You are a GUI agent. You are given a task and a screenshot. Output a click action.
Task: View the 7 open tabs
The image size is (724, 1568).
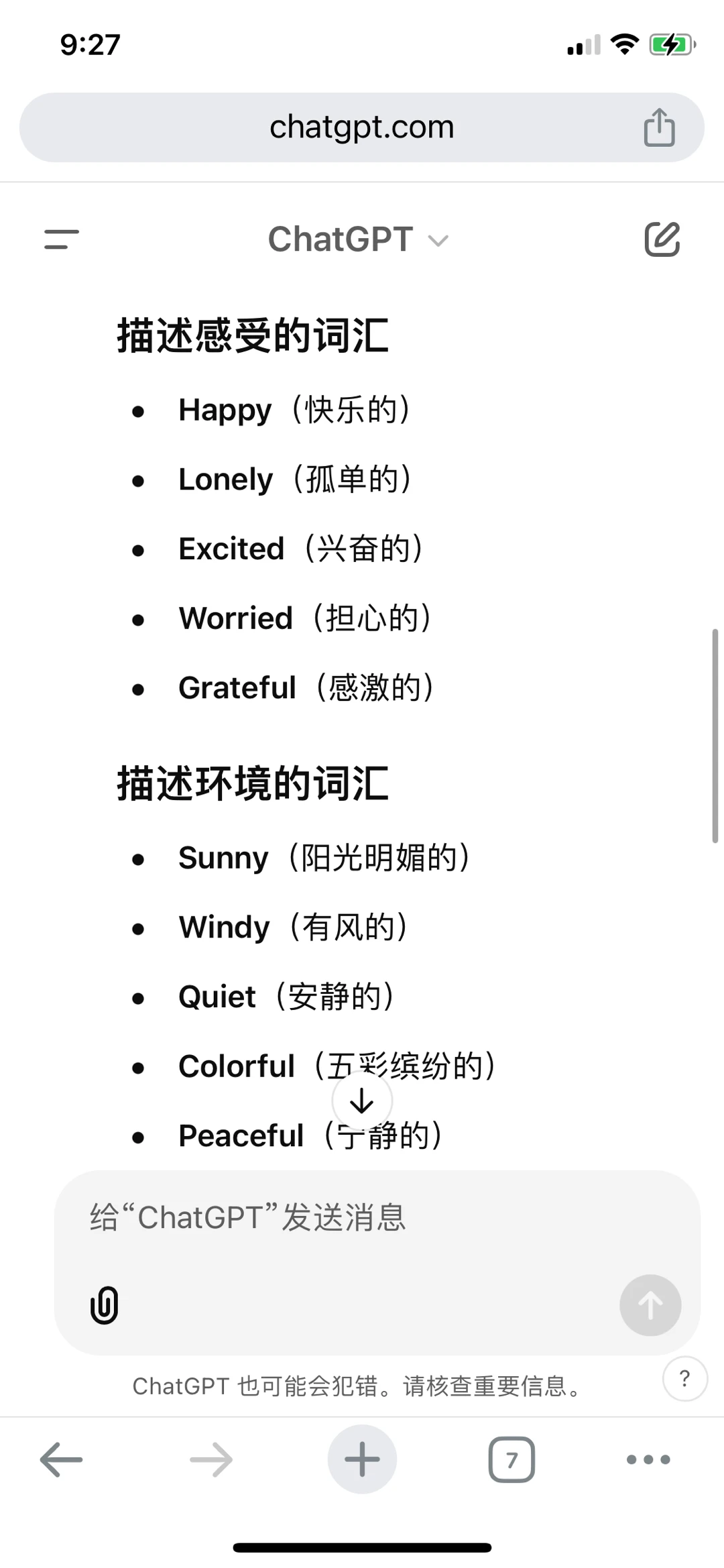tap(512, 1459)
